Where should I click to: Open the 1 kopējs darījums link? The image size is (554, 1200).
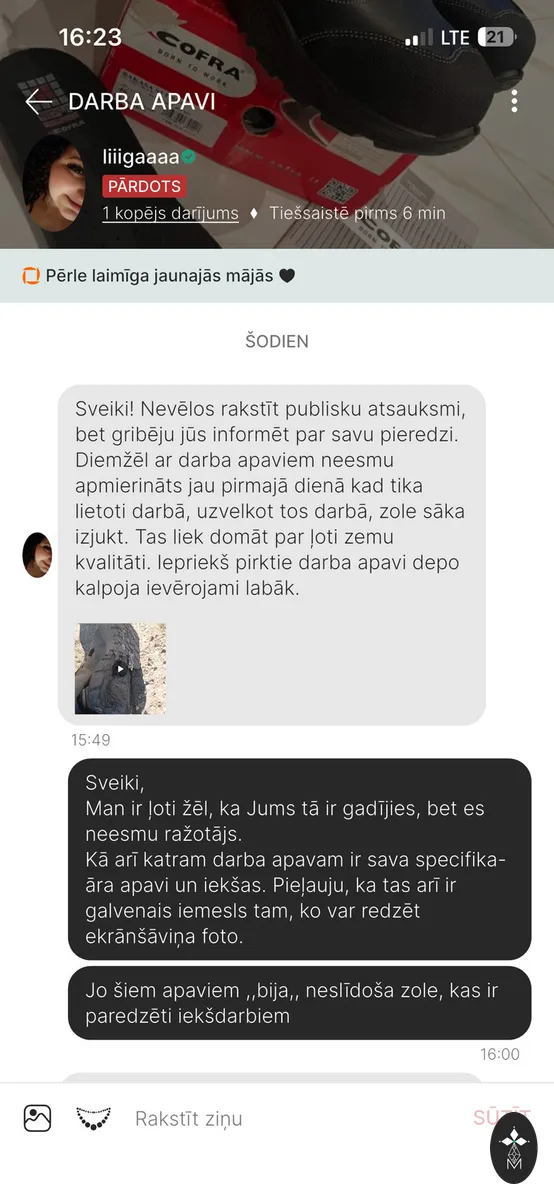point(170,213)
